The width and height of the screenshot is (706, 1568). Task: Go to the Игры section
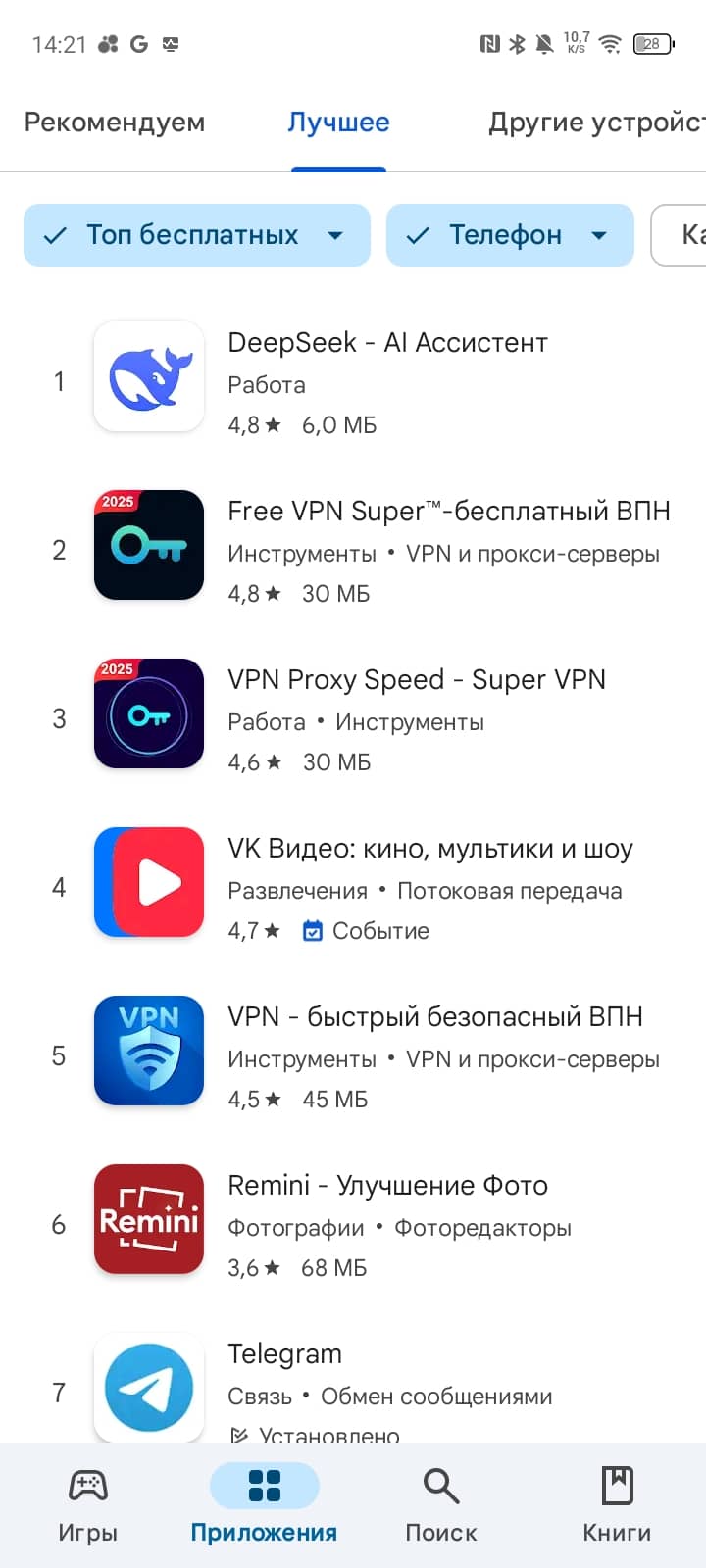[x=88, y=1505]
